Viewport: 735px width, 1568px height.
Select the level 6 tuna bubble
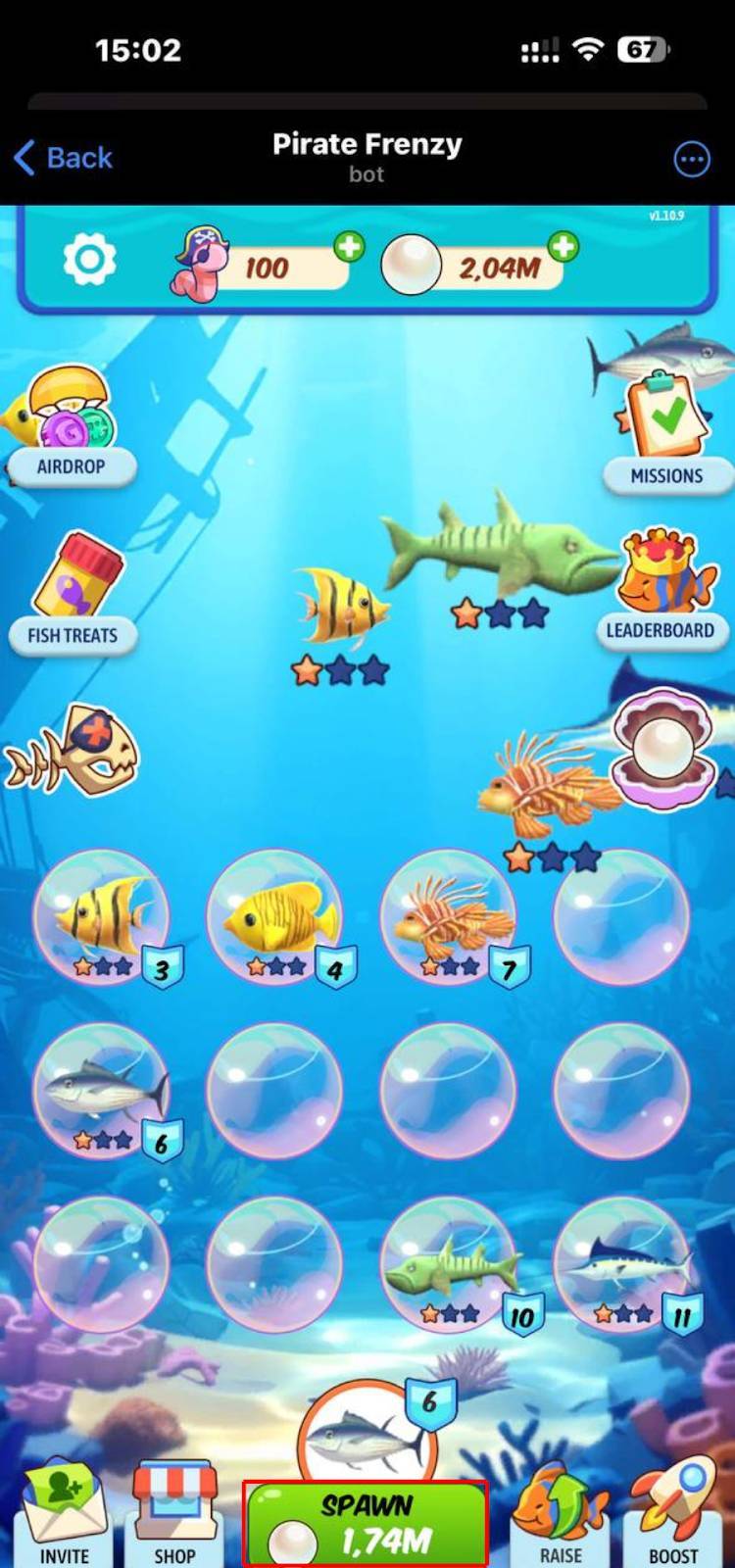point(103,1091)
